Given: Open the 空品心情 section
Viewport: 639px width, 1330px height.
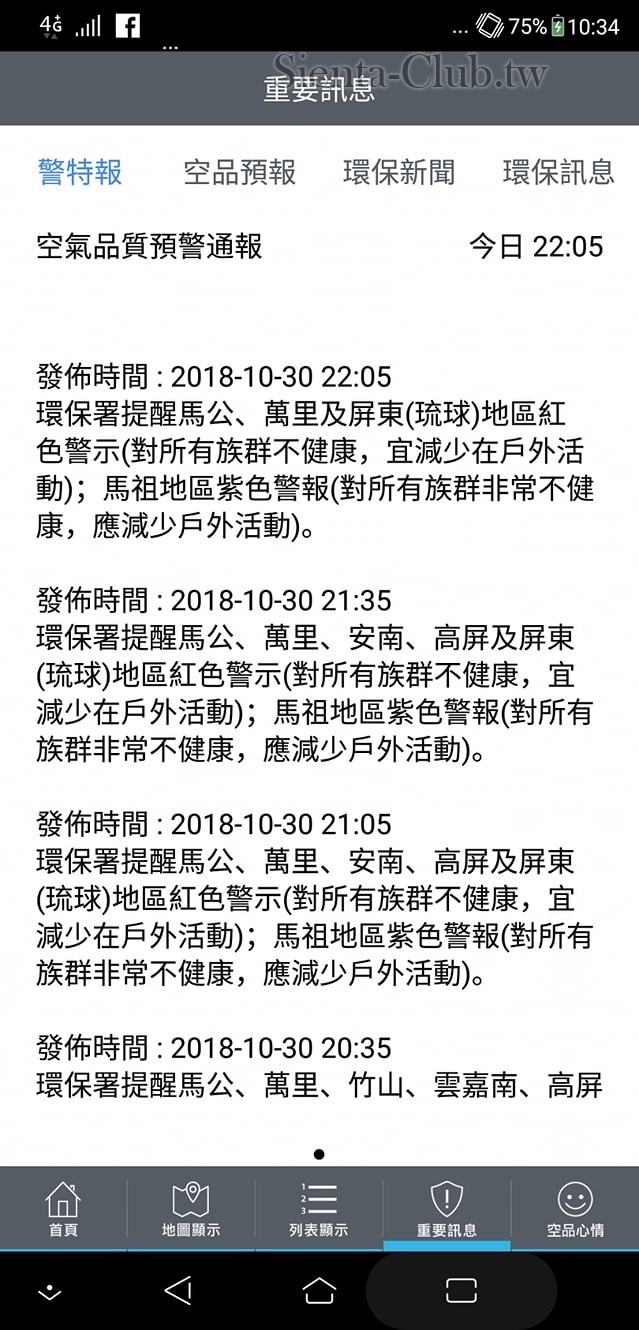Looking at the screenshot, I should tap(575, 1208).
